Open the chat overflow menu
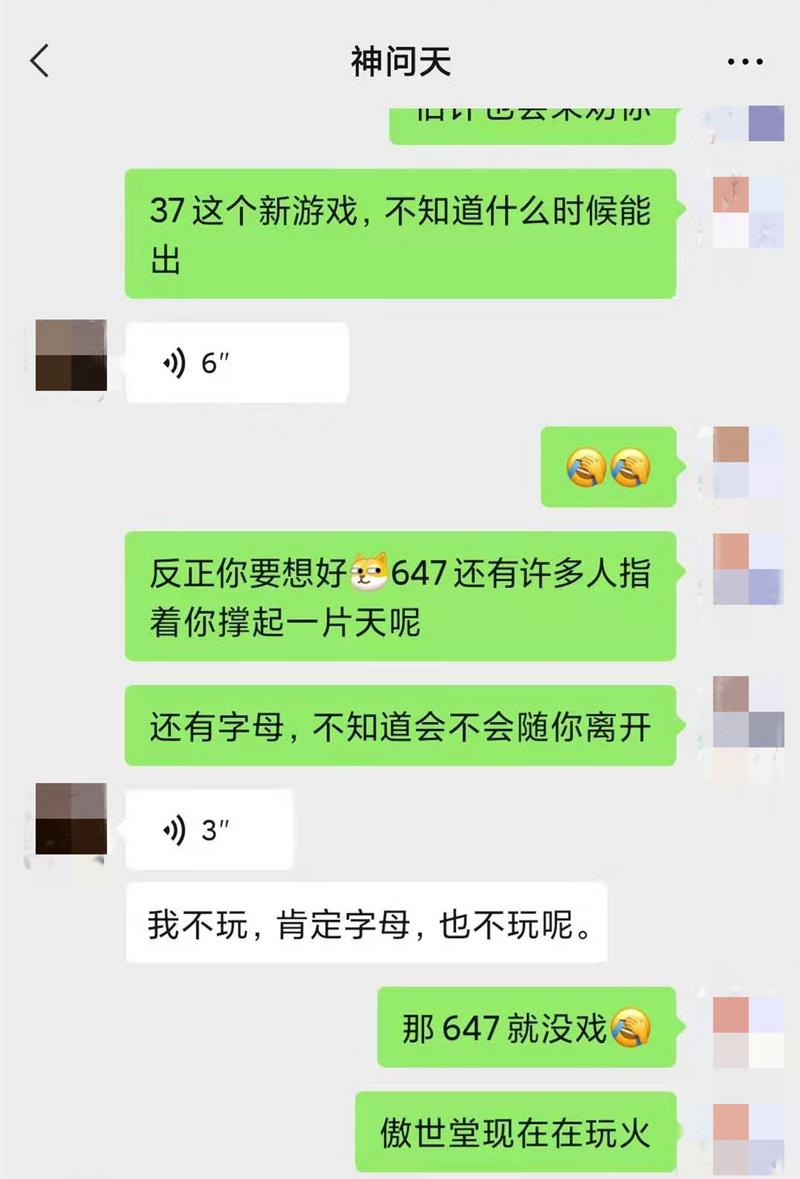The image size is (800, 1179). 745,62
